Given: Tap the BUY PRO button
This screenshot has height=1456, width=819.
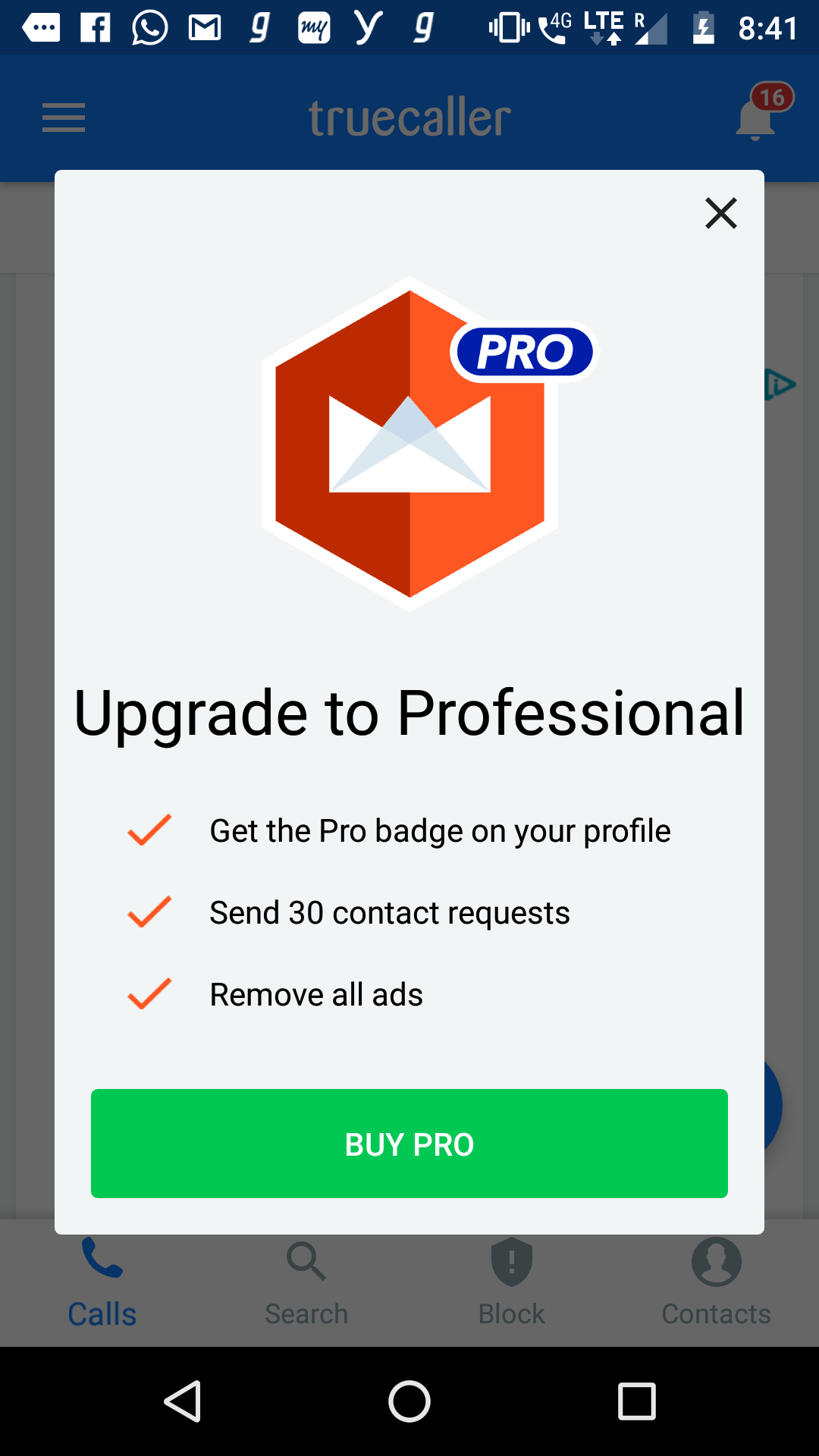Looking at the screenshot, I should [409, 1144].
